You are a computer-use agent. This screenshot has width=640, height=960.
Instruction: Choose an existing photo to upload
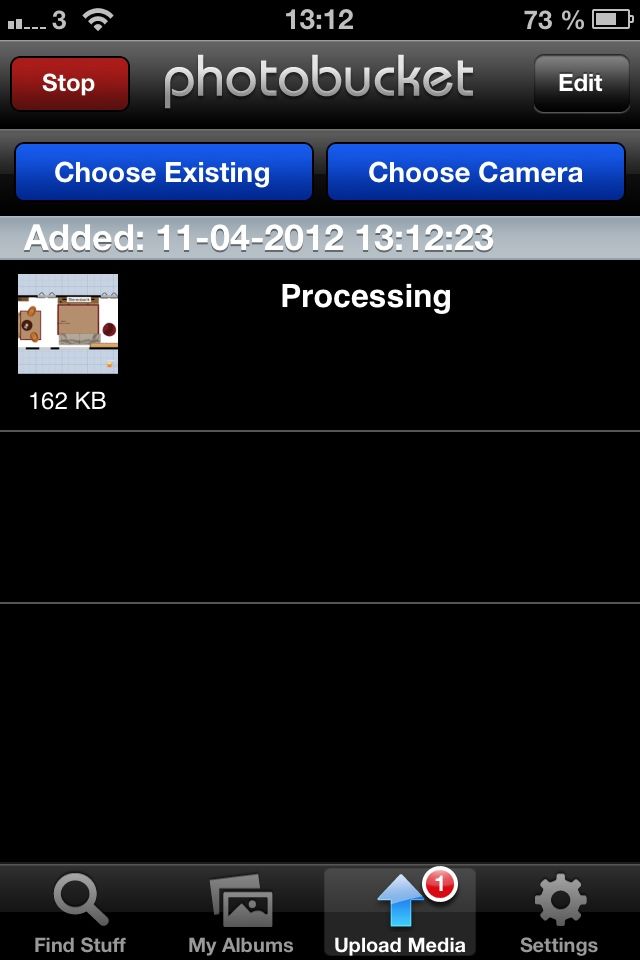163,172
